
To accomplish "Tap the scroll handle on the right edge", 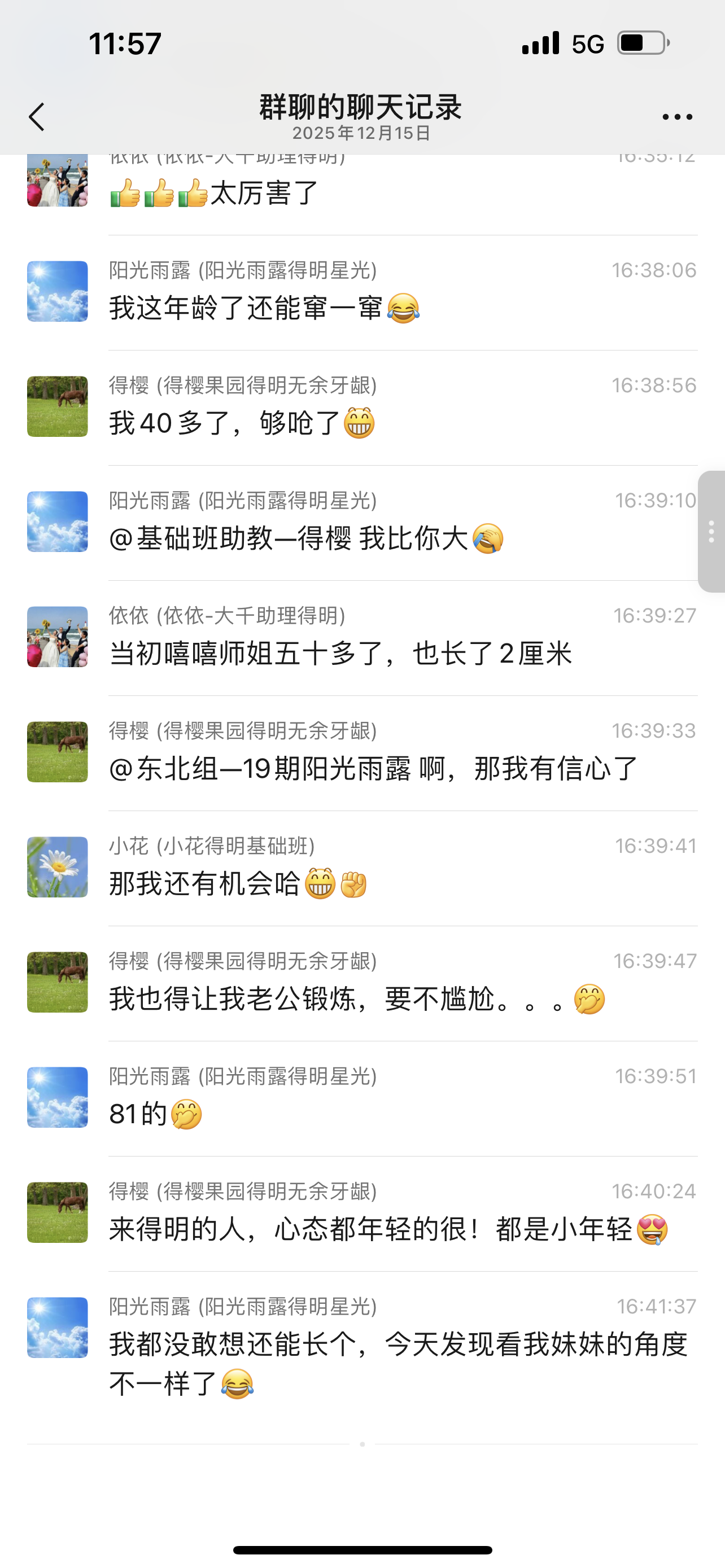I will pyautogui.click(x=711, y=531).
